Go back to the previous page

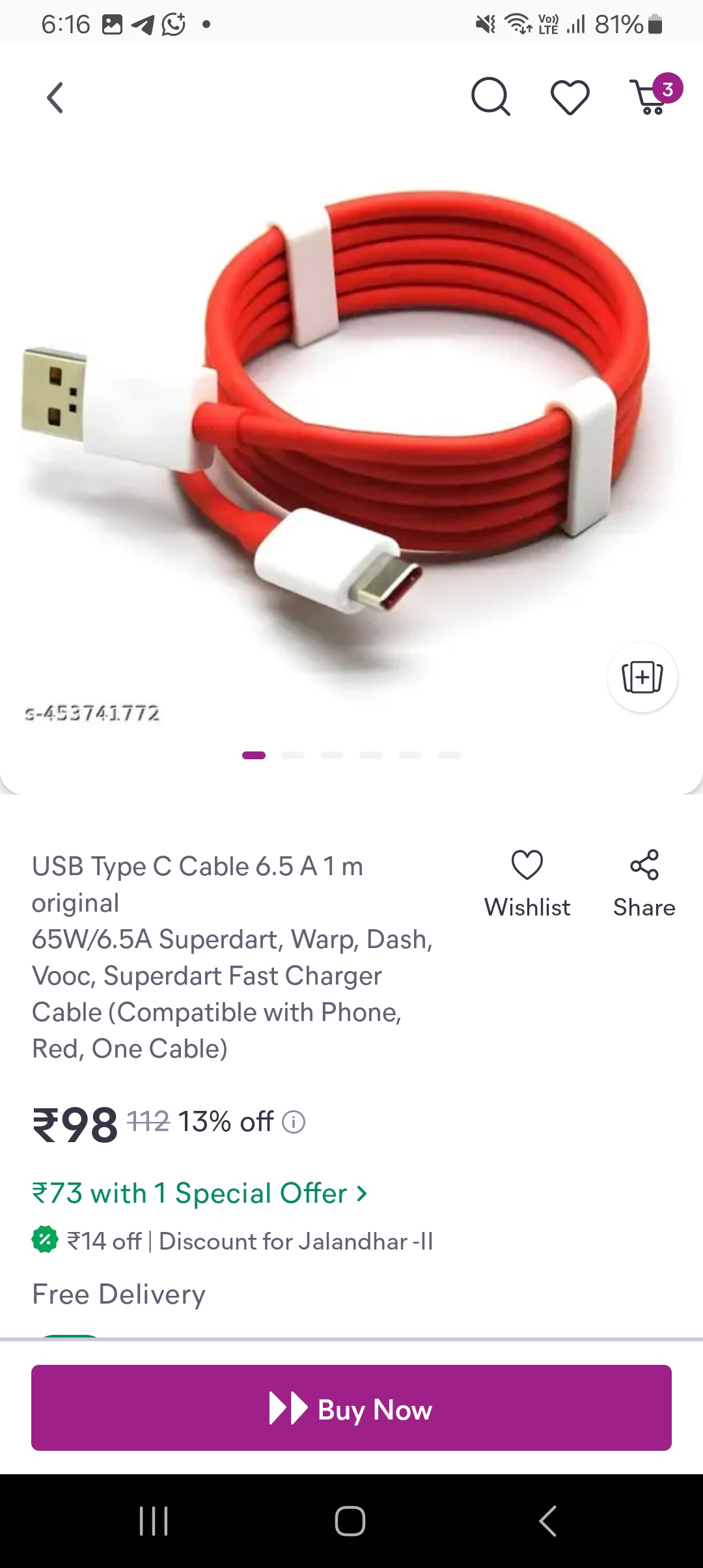(55, 98)
